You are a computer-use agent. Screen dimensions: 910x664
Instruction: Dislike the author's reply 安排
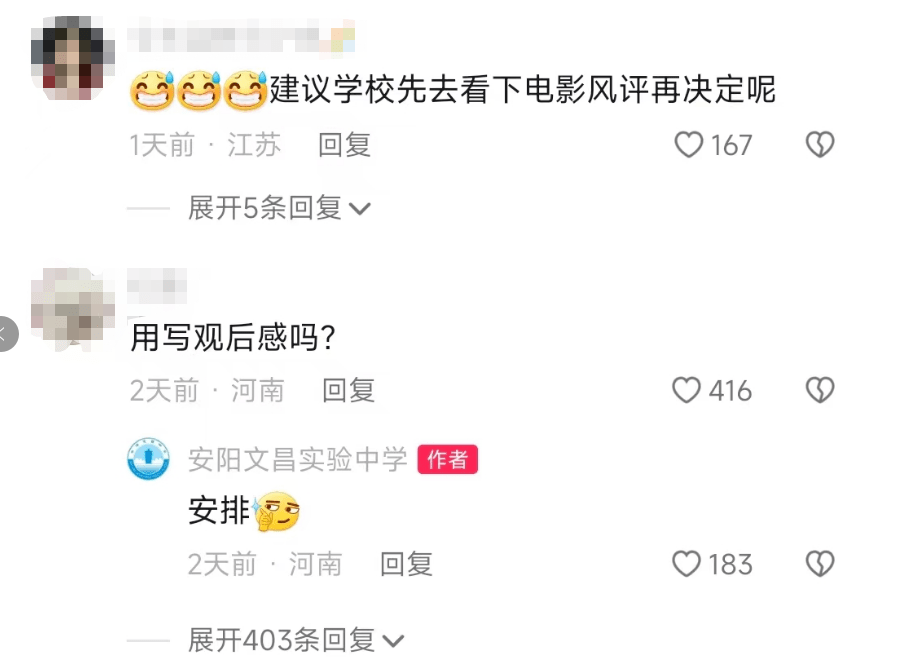point(820,564)
